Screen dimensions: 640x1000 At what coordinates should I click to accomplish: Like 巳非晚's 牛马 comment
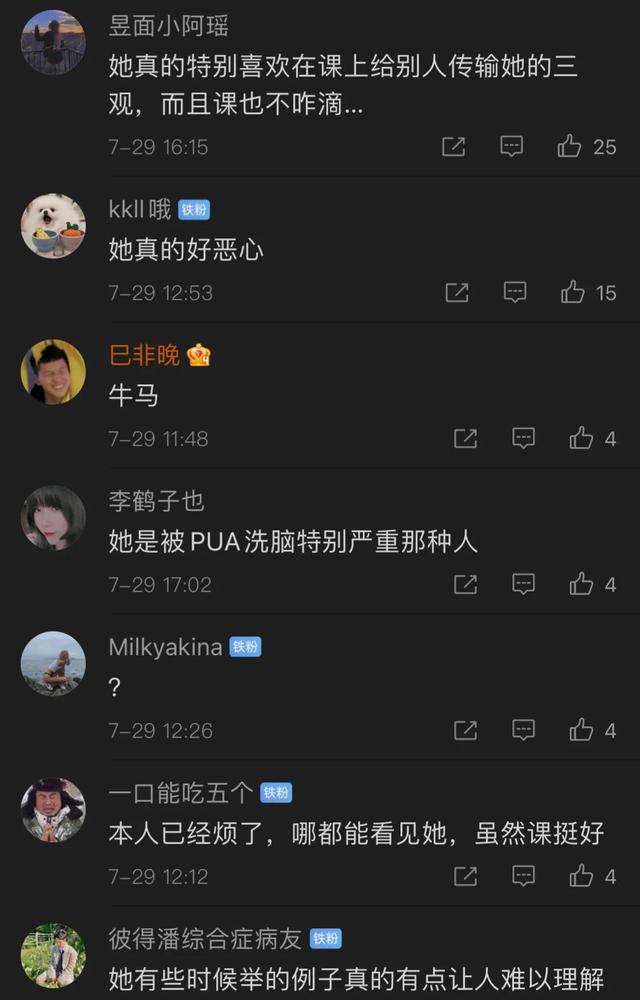(x=581, y=439)
